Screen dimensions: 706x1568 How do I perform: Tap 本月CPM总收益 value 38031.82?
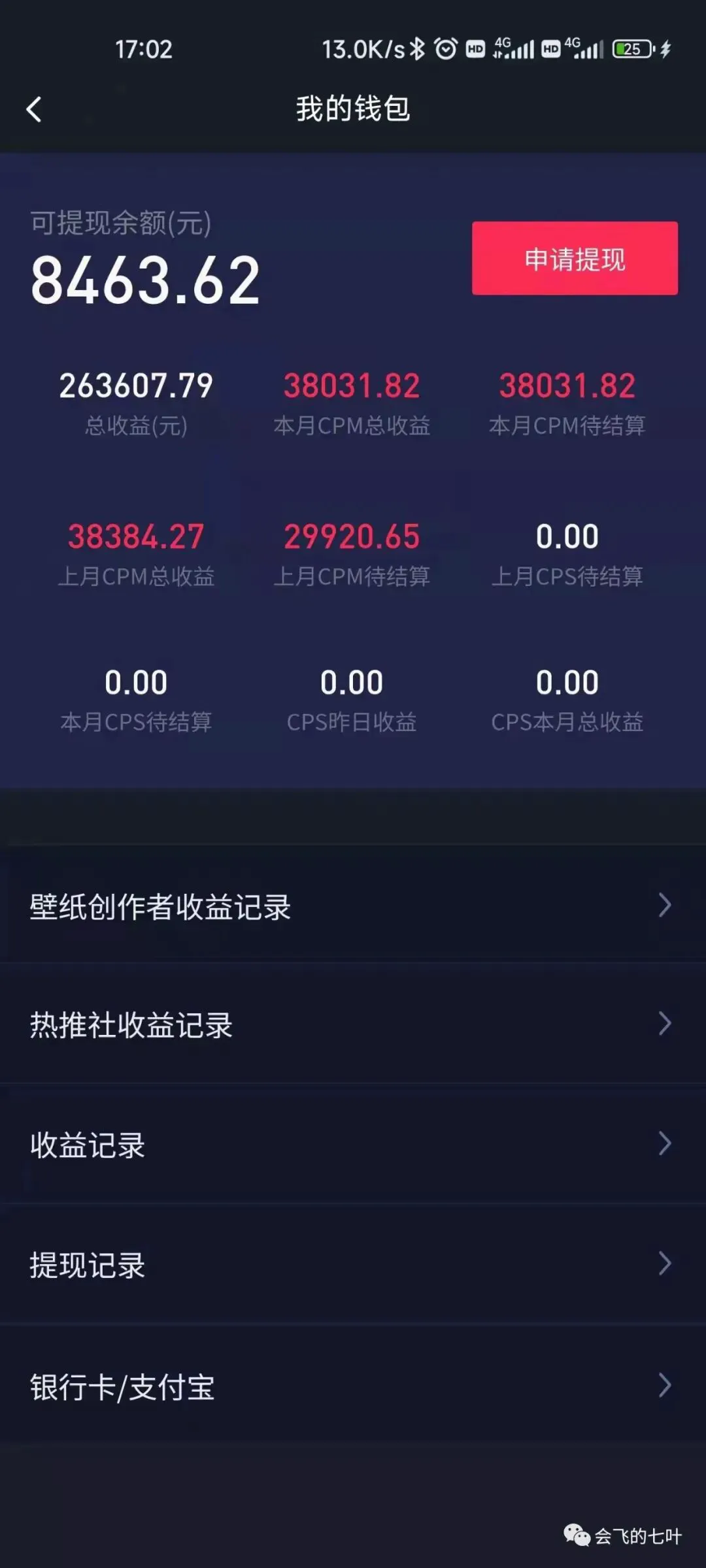tap(351, 384)
